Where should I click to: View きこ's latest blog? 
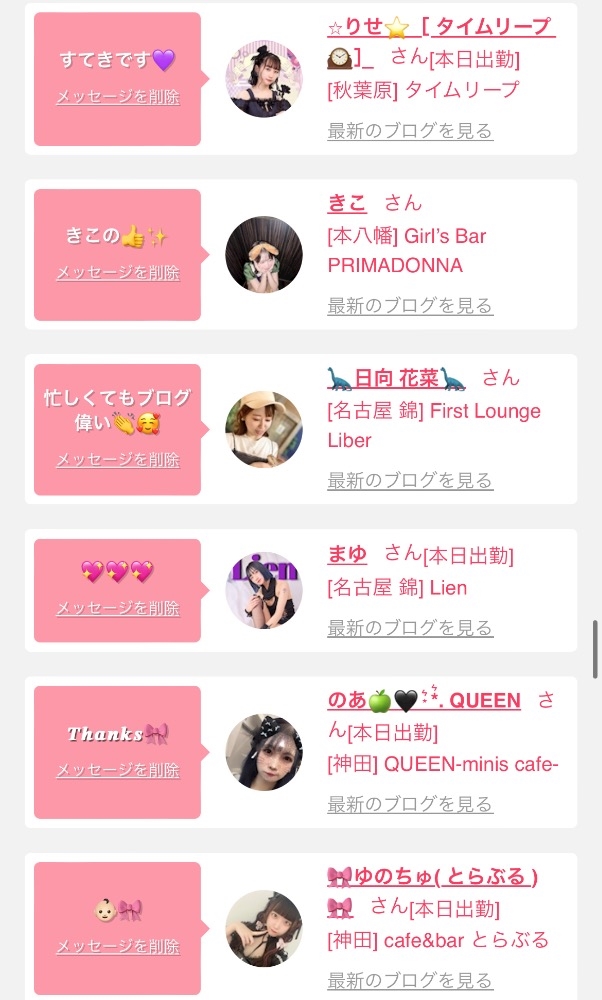point(410,306)
